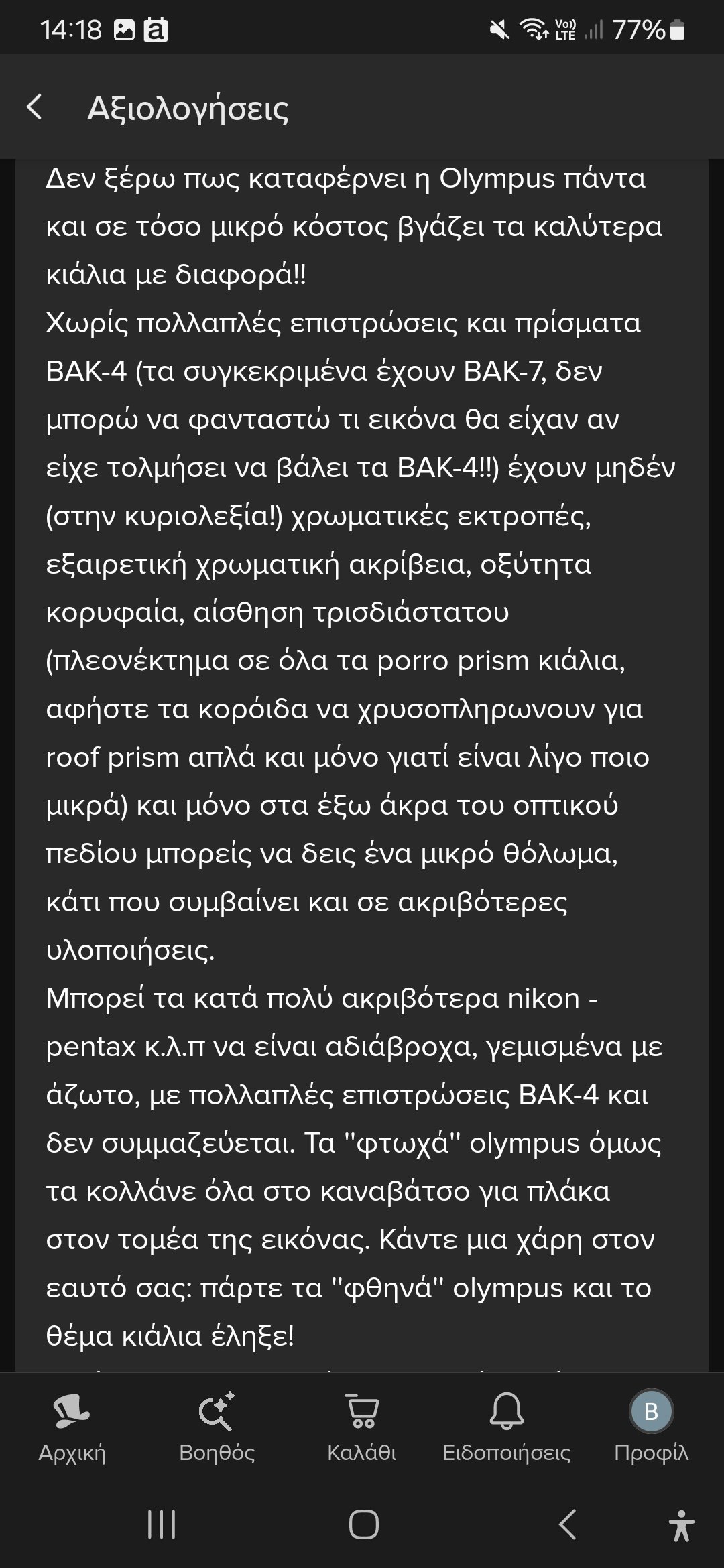Go back from the Αξιολογήσεις reviews screen

[x=35, y=107]
